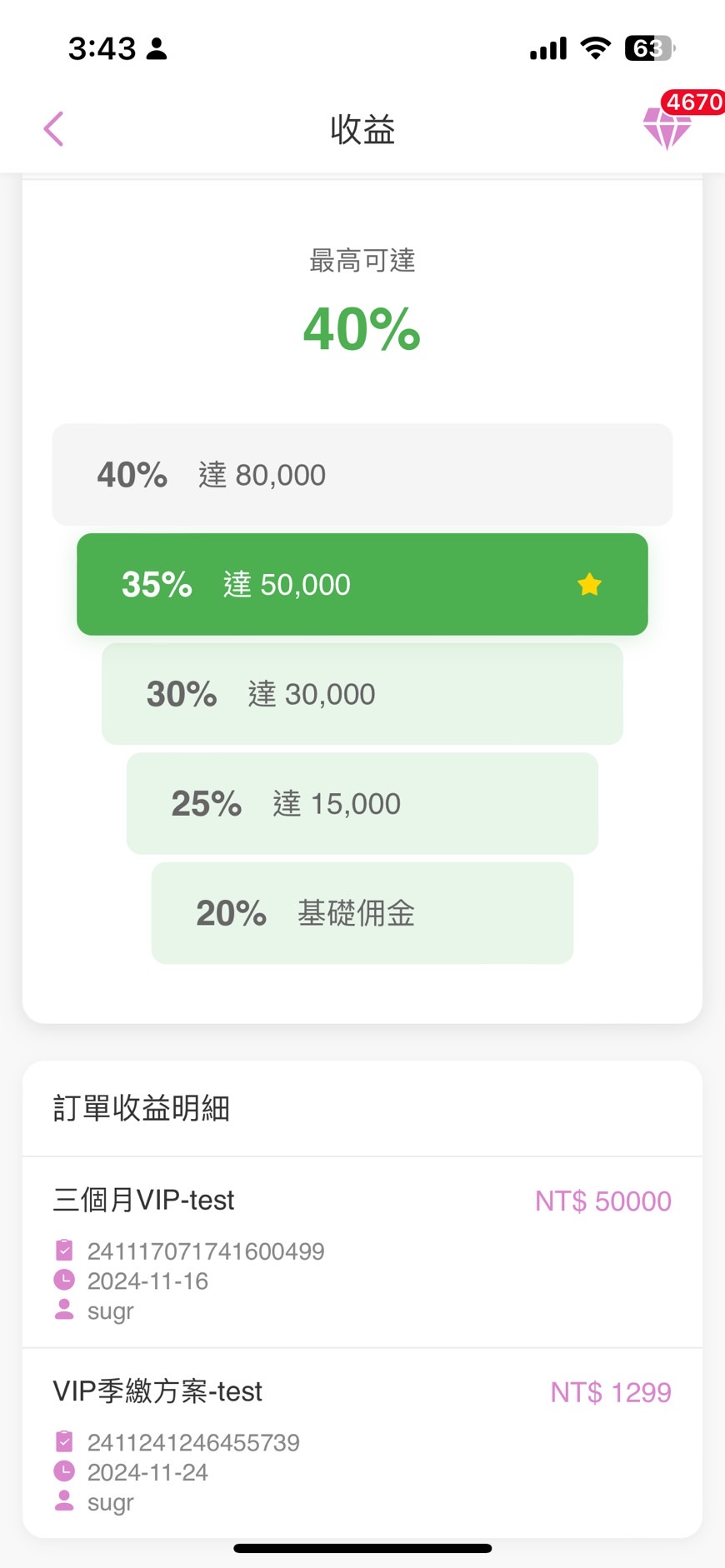Image resolution: width=725 pixels, height=1568 pixels.
Task: Select the 40% 達 80,000 tier bar
Action: [x=362, y=475]
